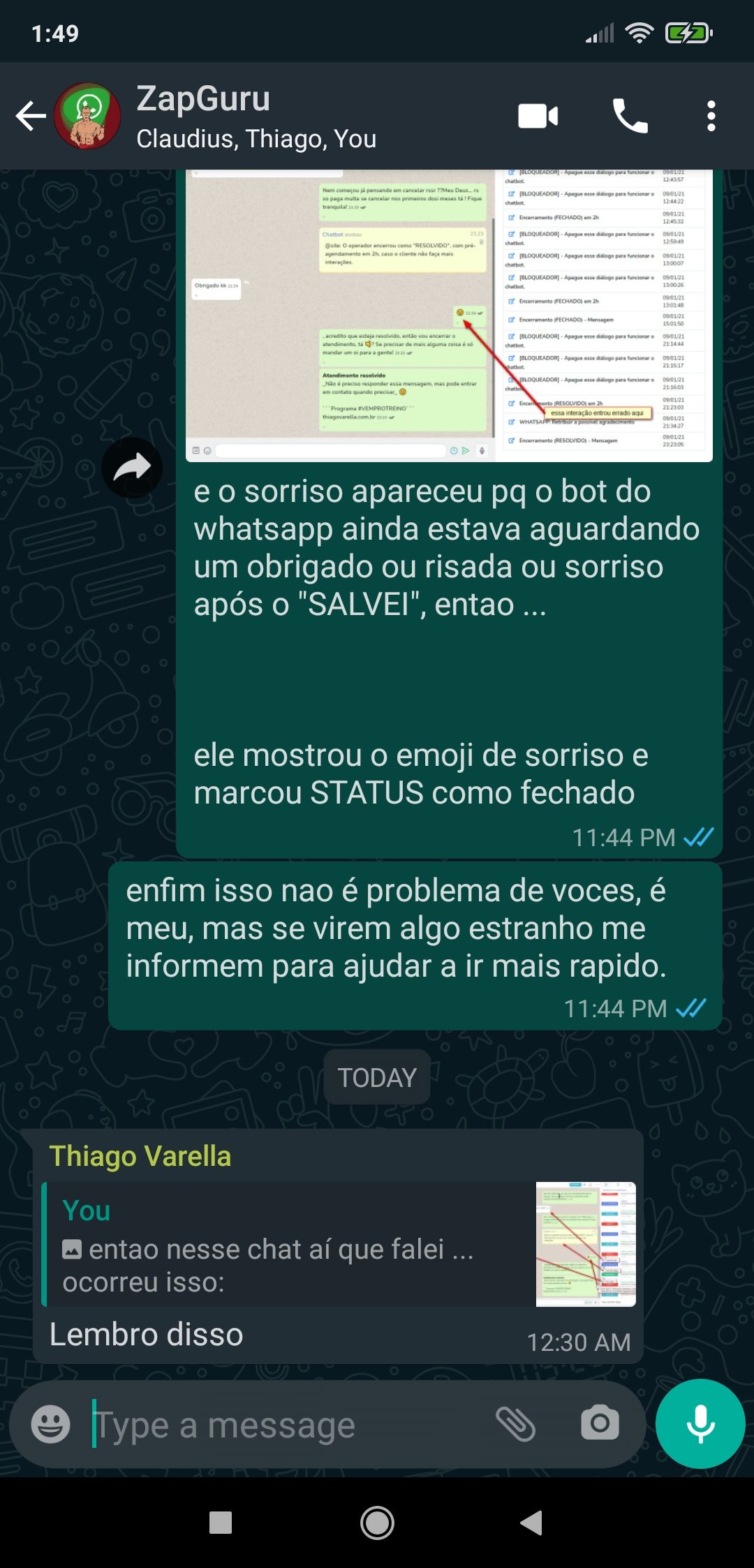Open the overflow menu

click(711, 116)
